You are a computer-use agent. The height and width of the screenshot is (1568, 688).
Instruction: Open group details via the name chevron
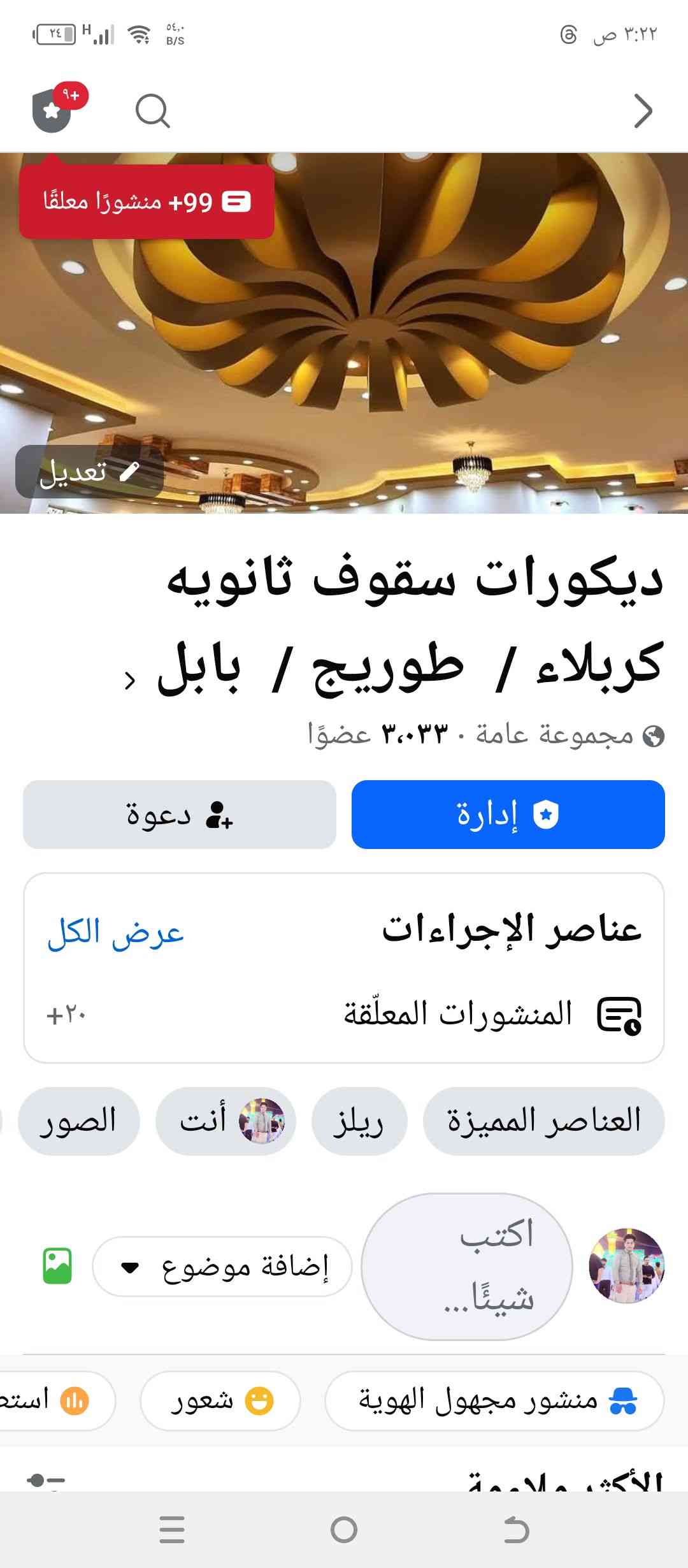pos(131,681)
